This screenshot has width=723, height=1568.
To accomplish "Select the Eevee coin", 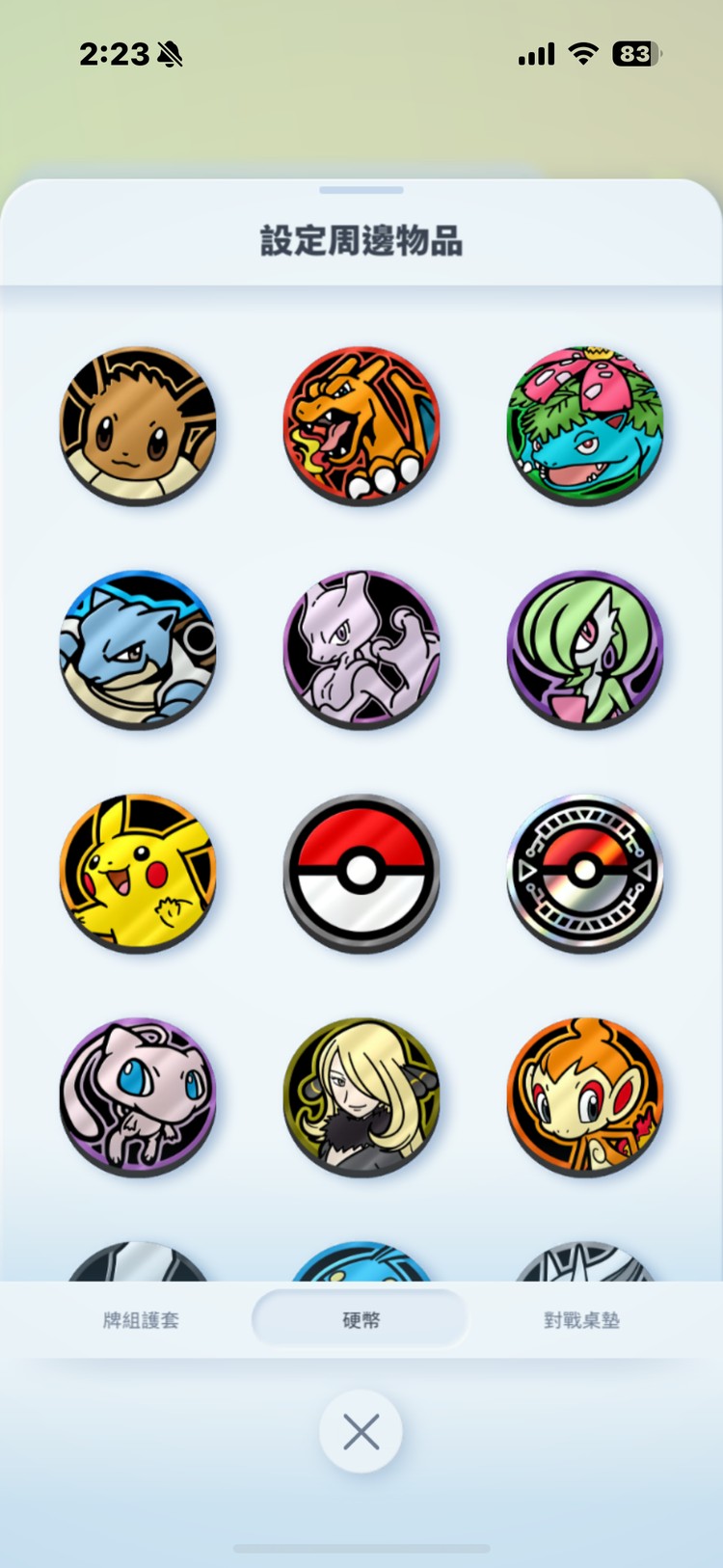I will coord(138,425).
